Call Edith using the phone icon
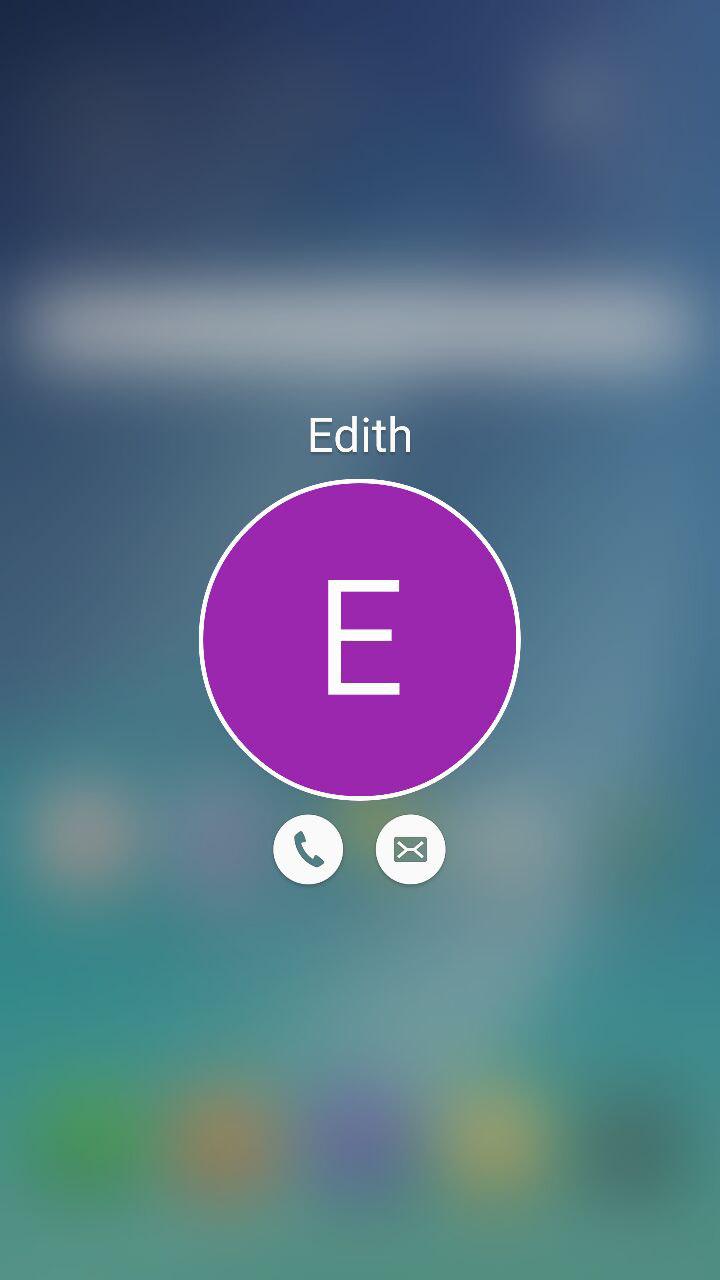 (308, 849)
